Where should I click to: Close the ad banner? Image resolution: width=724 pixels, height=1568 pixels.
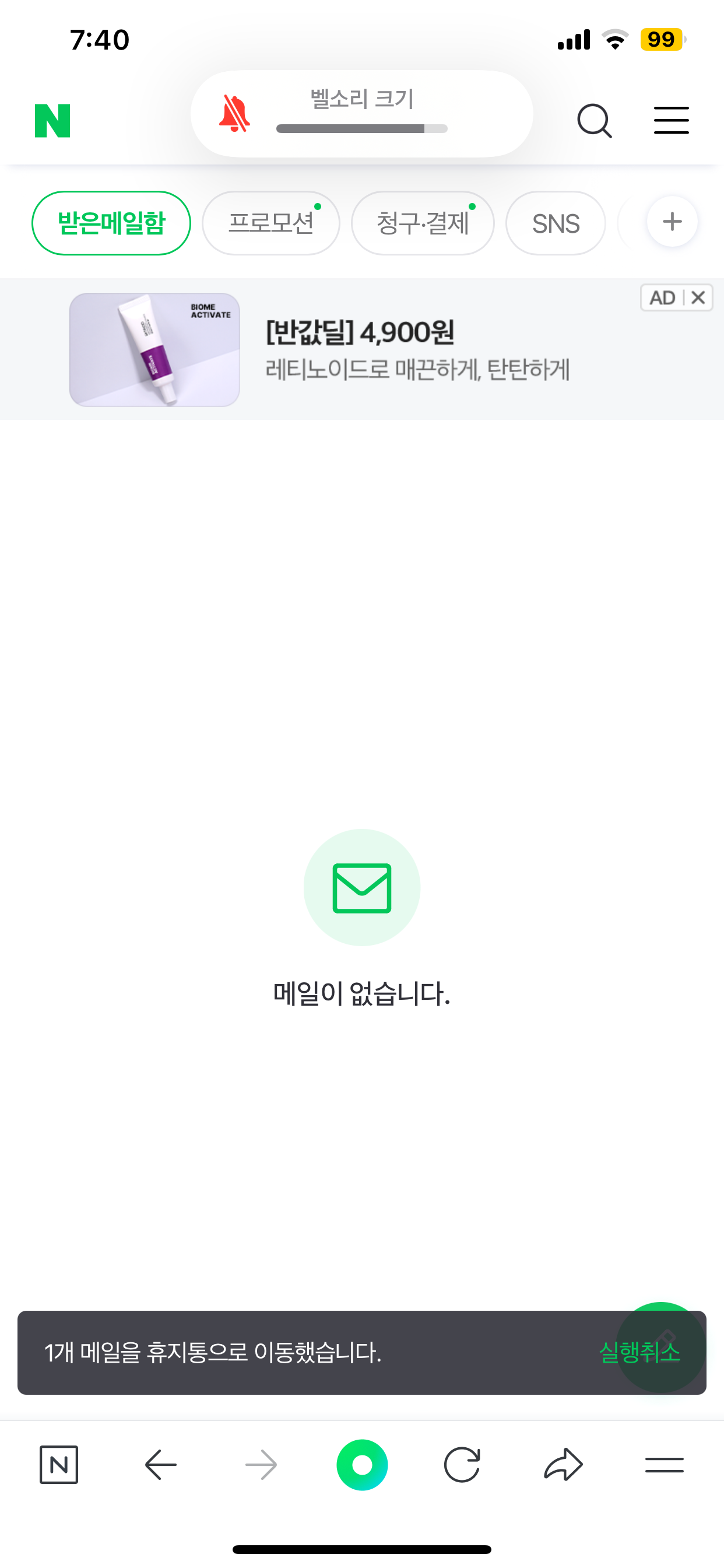(698, 297)
